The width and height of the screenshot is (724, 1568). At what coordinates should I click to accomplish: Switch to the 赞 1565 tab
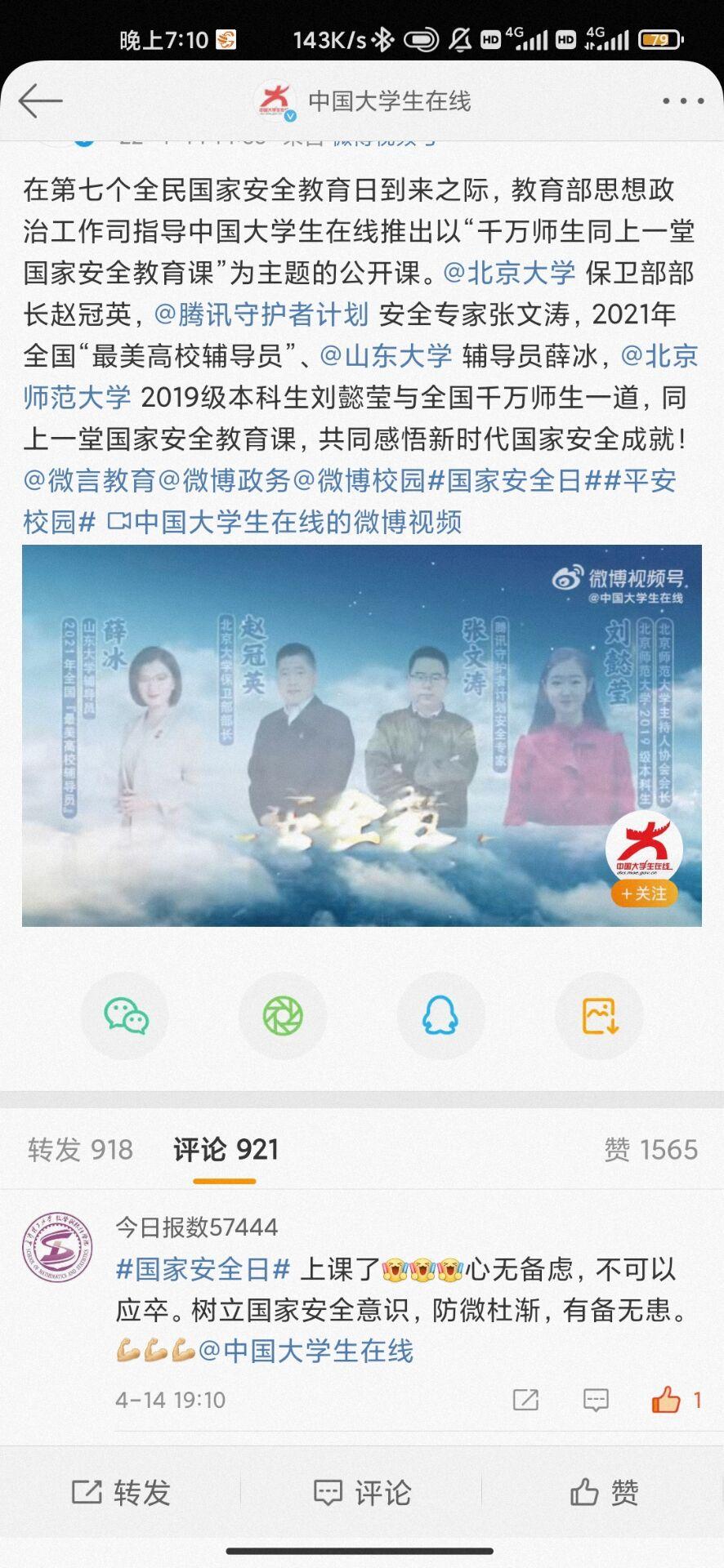(x=650, y=1150)
